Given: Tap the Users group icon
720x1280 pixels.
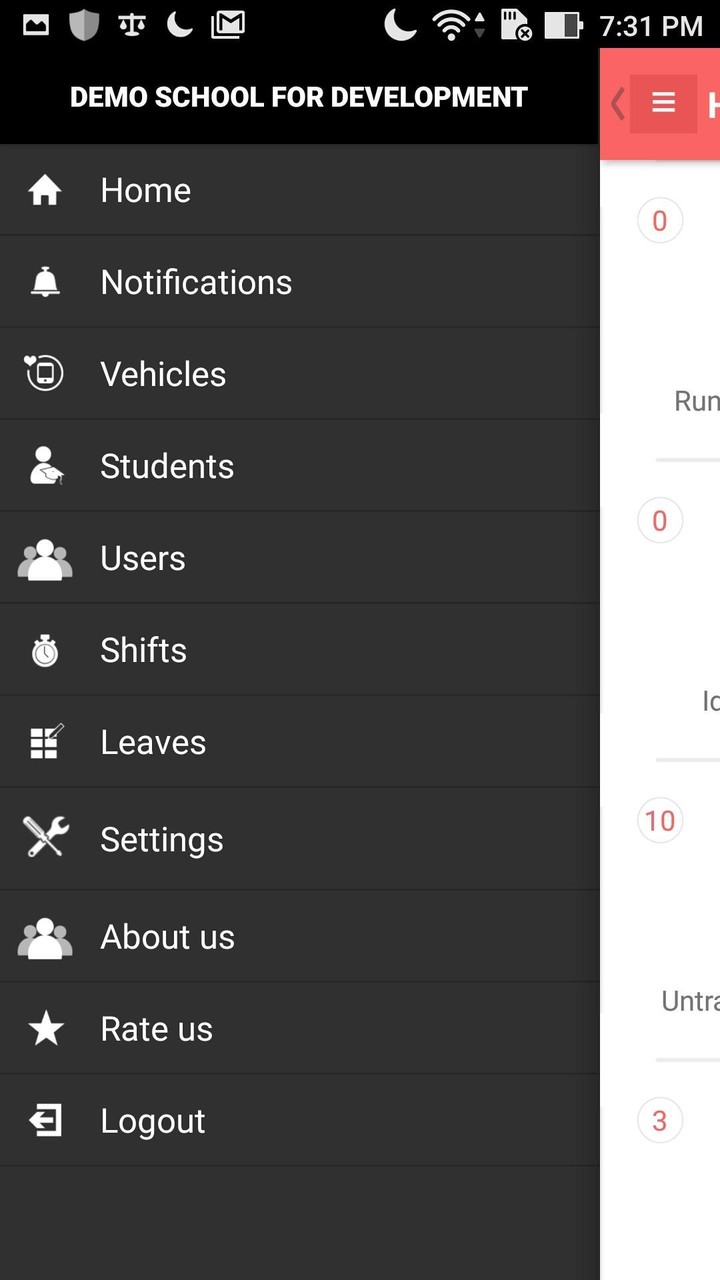Looking at the screenshot, I should (x=45, y=557).
